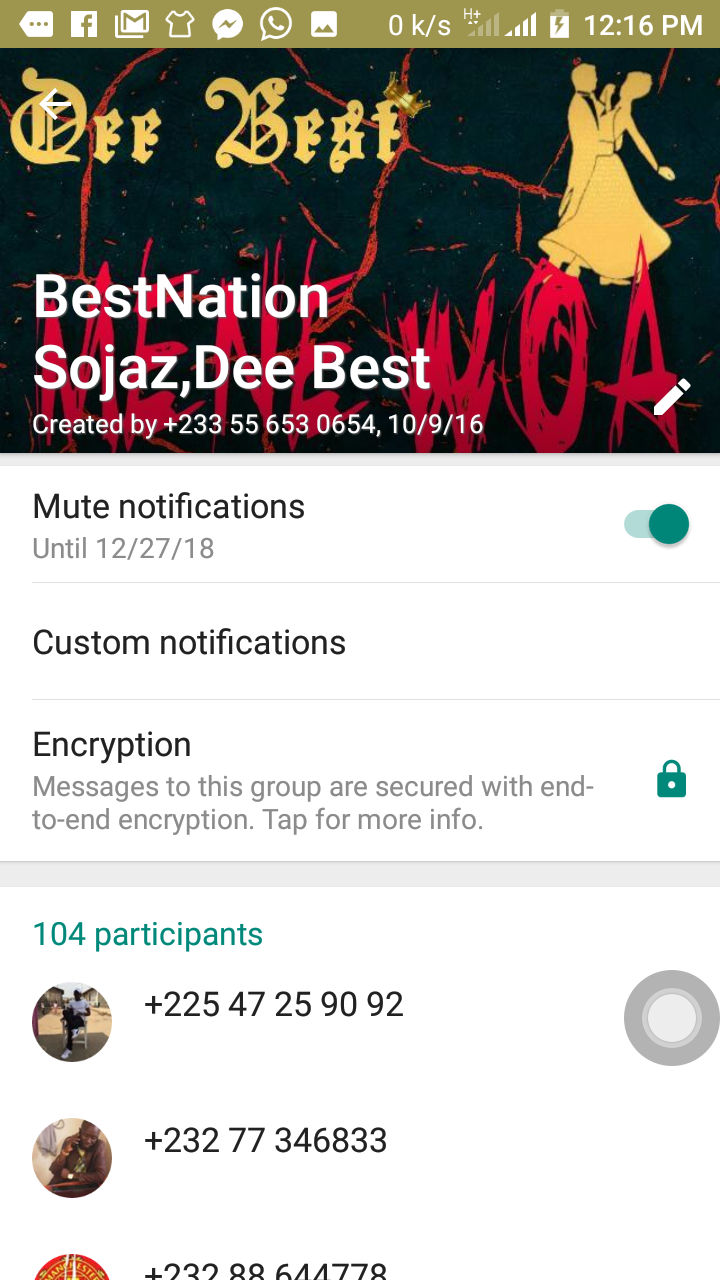Open participant +232 77 346833
Viewport: 720px width, 1280px height.
[x=265, y=1141]
